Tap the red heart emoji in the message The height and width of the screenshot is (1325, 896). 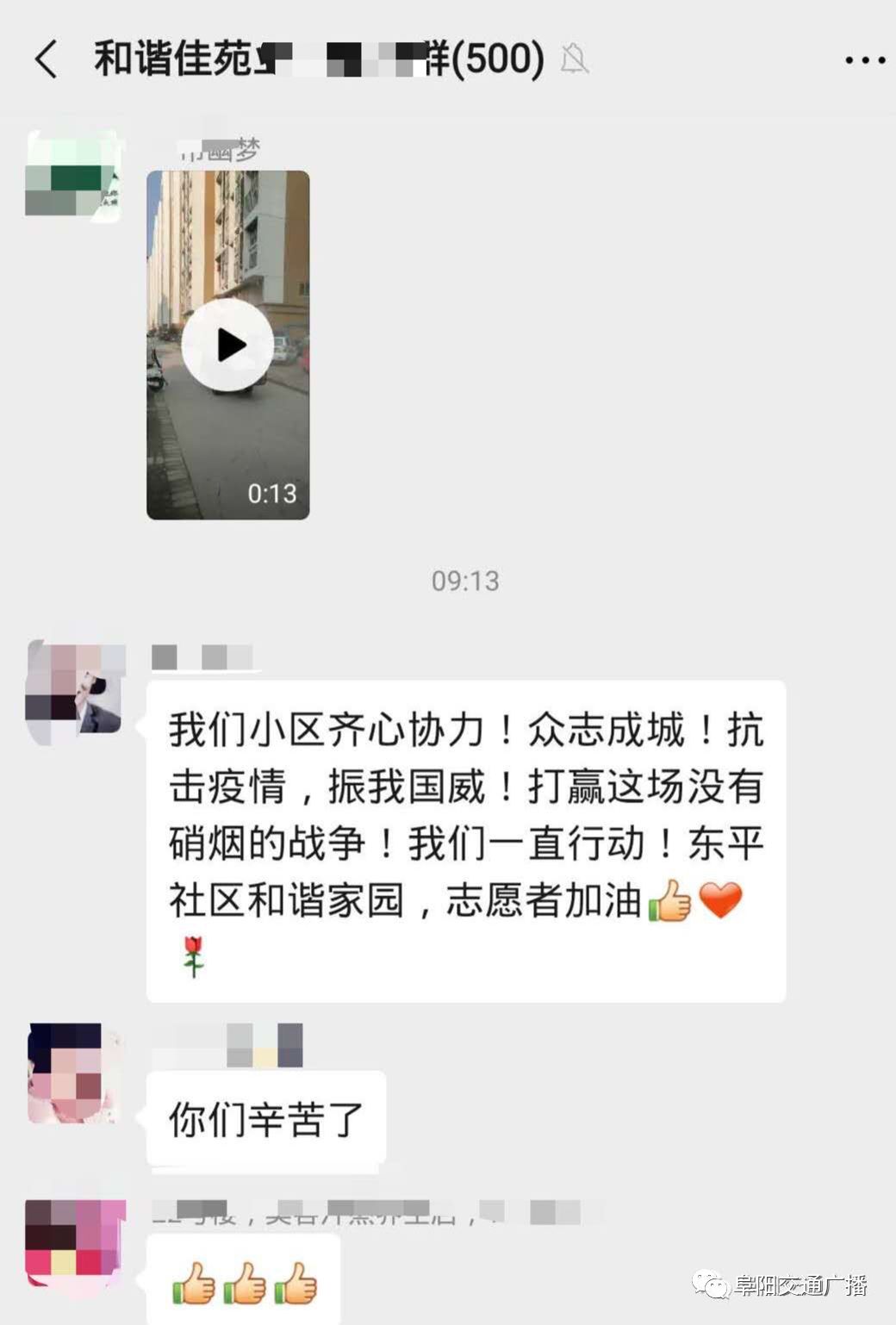(x=722, y=901)
